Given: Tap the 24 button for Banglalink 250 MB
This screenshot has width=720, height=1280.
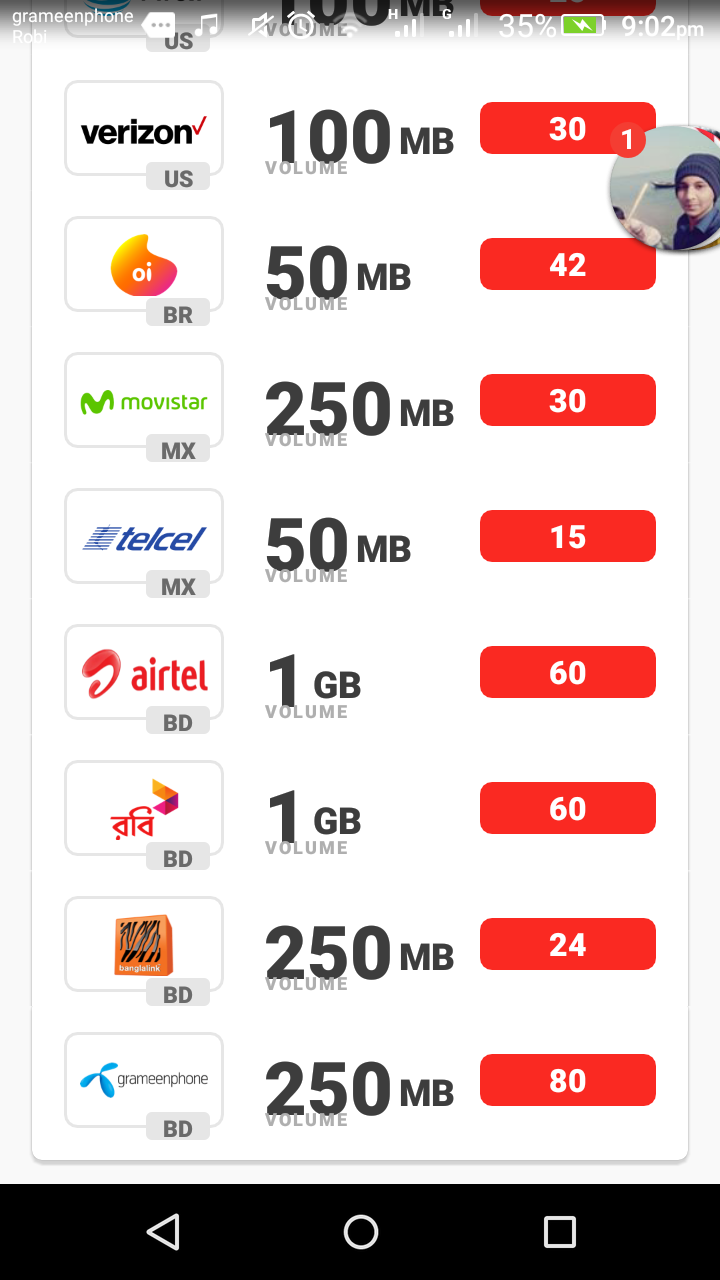Looking at the screenshot, I should coord(567,945).
